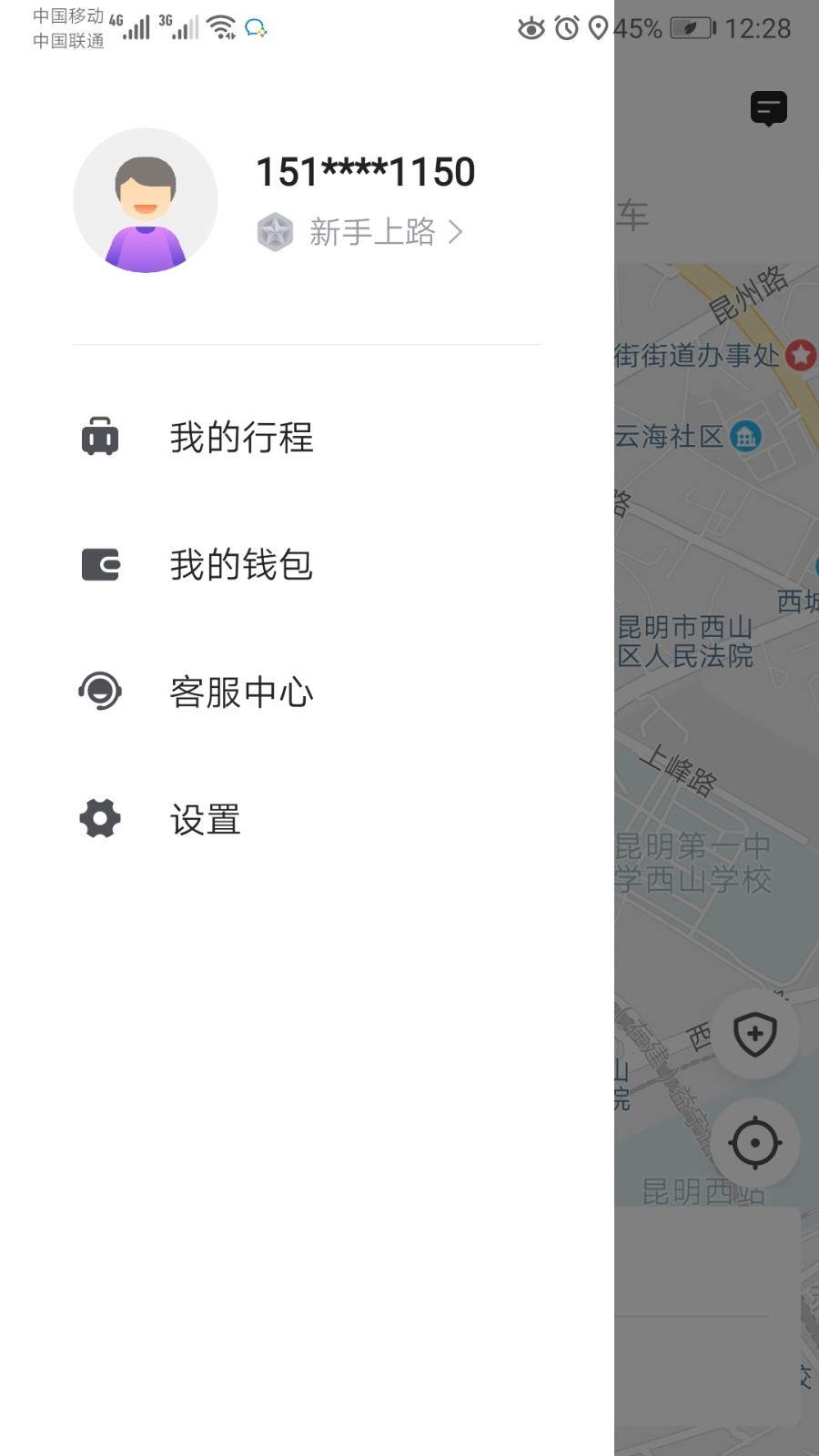Tap the 新手上路 level medal icon
Viewport: 819px width, 1456px height.
(273, 232)
